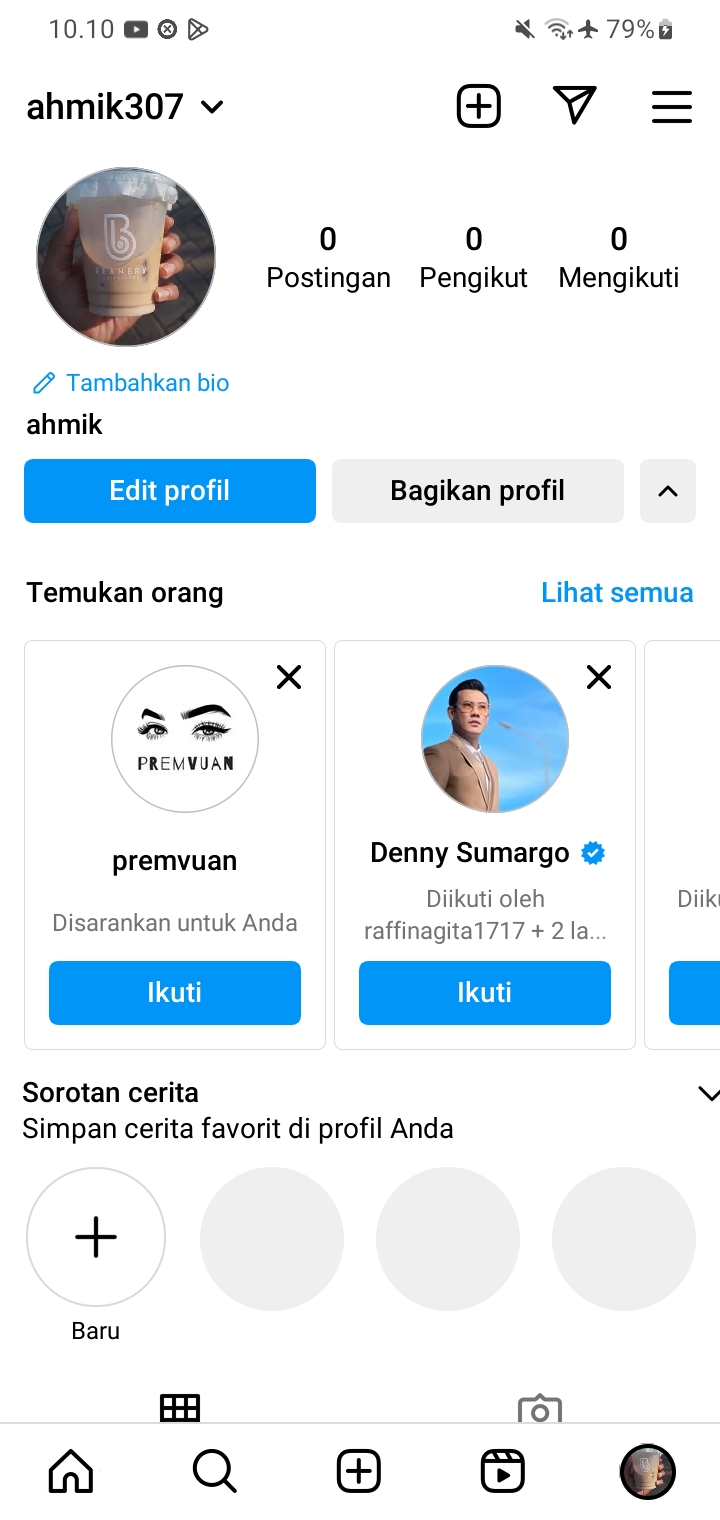Open Edit profil

coord(170,491)
